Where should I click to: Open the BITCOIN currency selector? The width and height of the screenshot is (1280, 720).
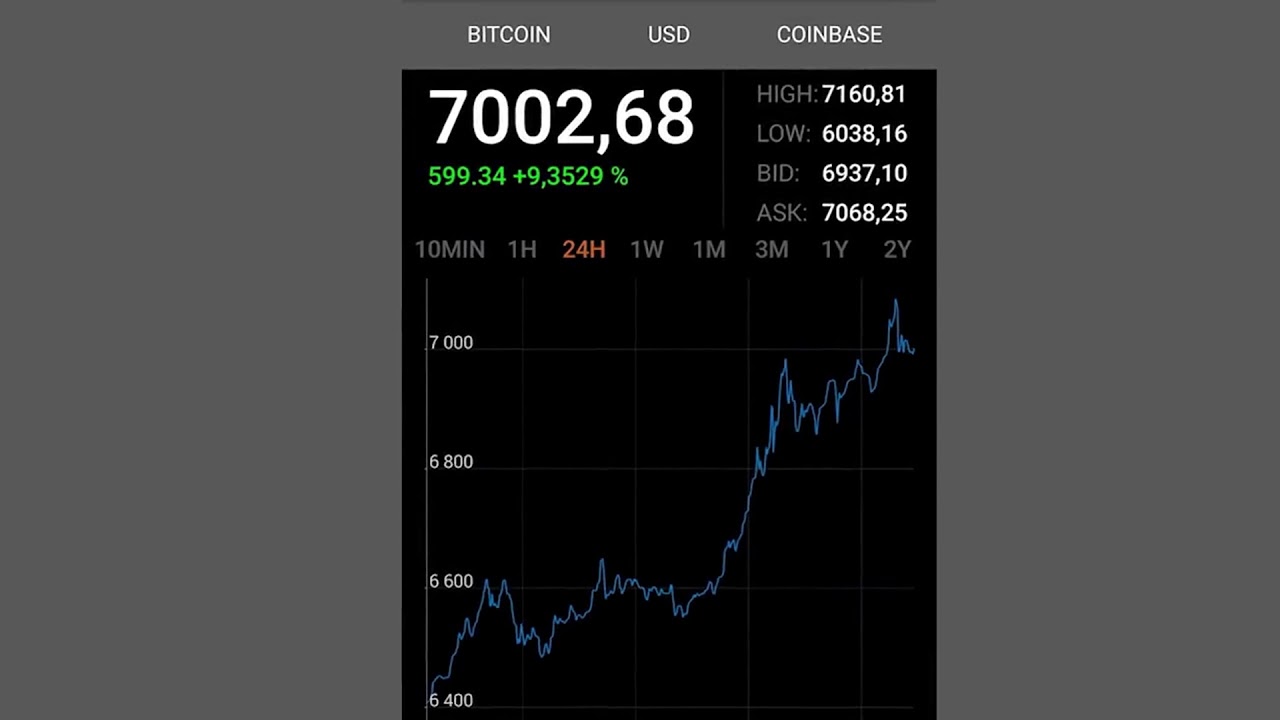pos(508,34)
